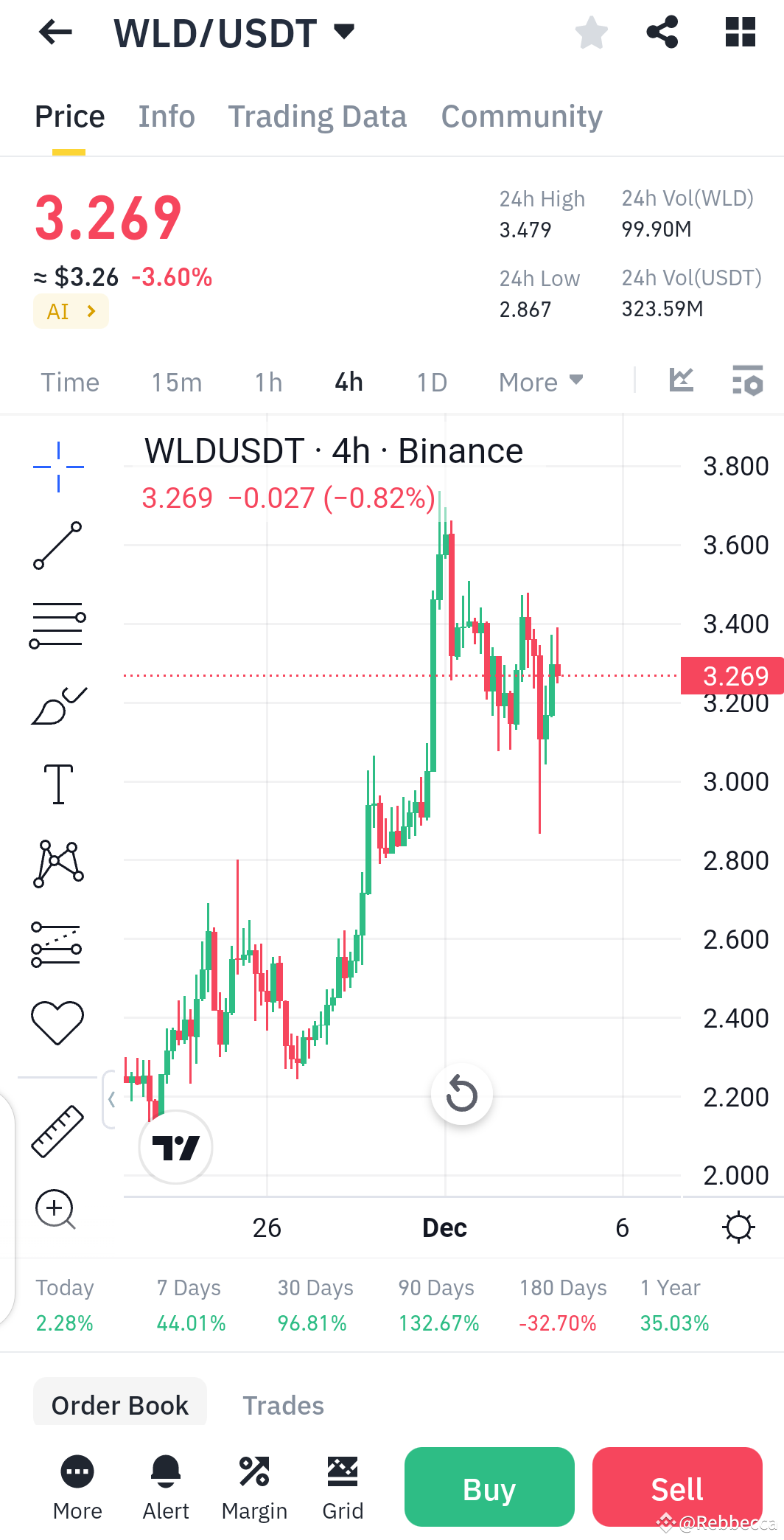The width and height of the screenshot is (784, 1540).
Task: Toggle chart theme with sun icon
Action: click(739, 1227)
